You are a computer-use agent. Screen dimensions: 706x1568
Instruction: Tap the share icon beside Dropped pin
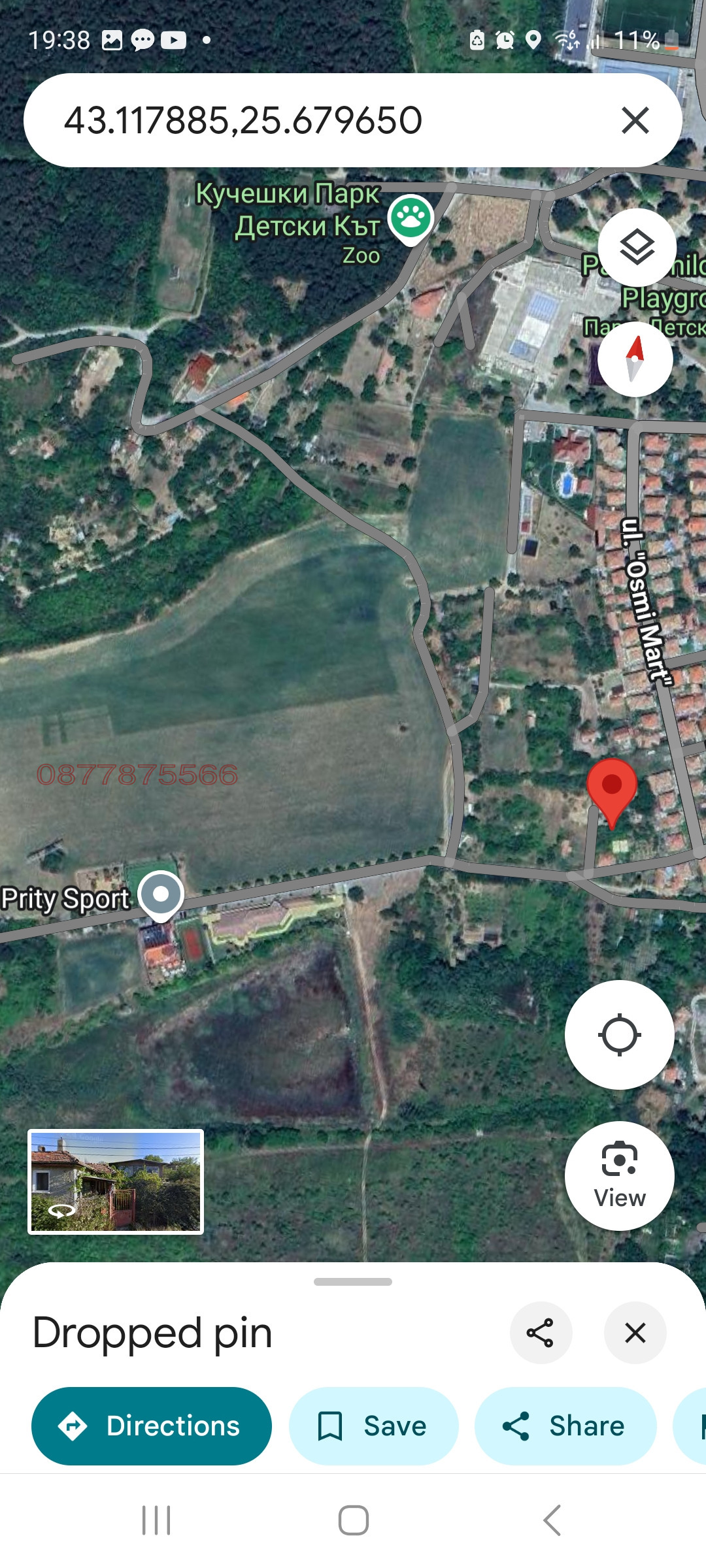[x=541, y=1333]
